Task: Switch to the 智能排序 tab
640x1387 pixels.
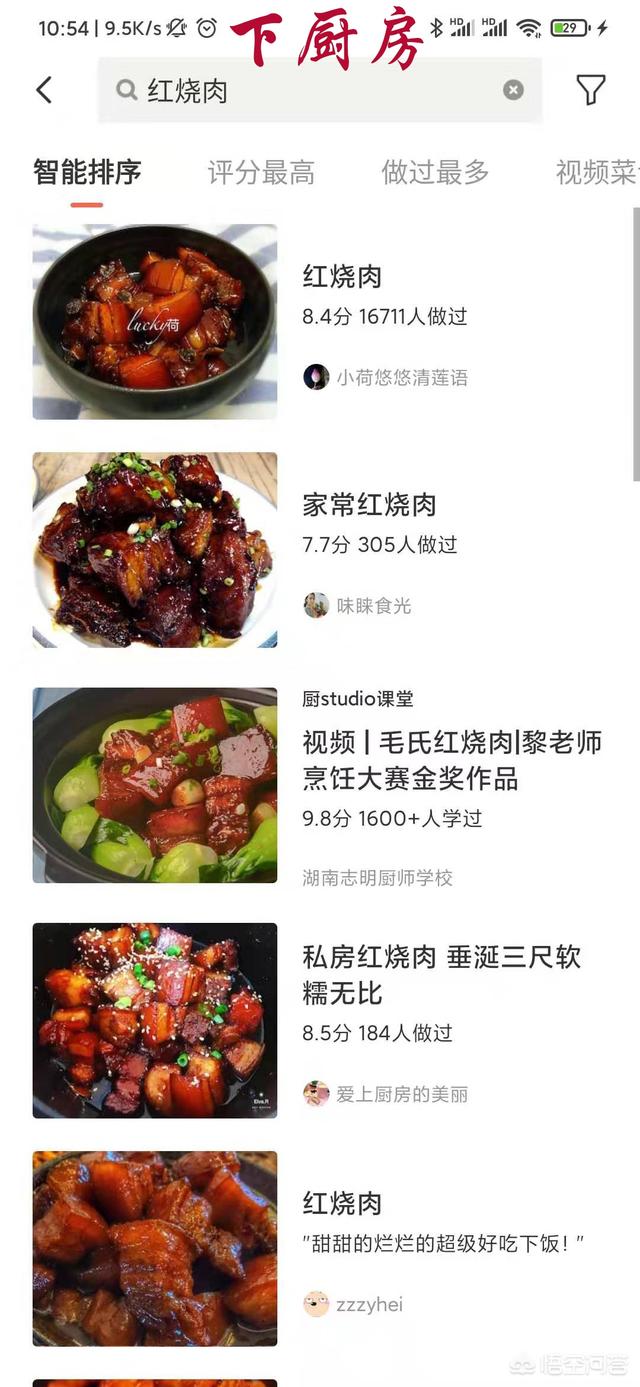Action: pos(87,173)
